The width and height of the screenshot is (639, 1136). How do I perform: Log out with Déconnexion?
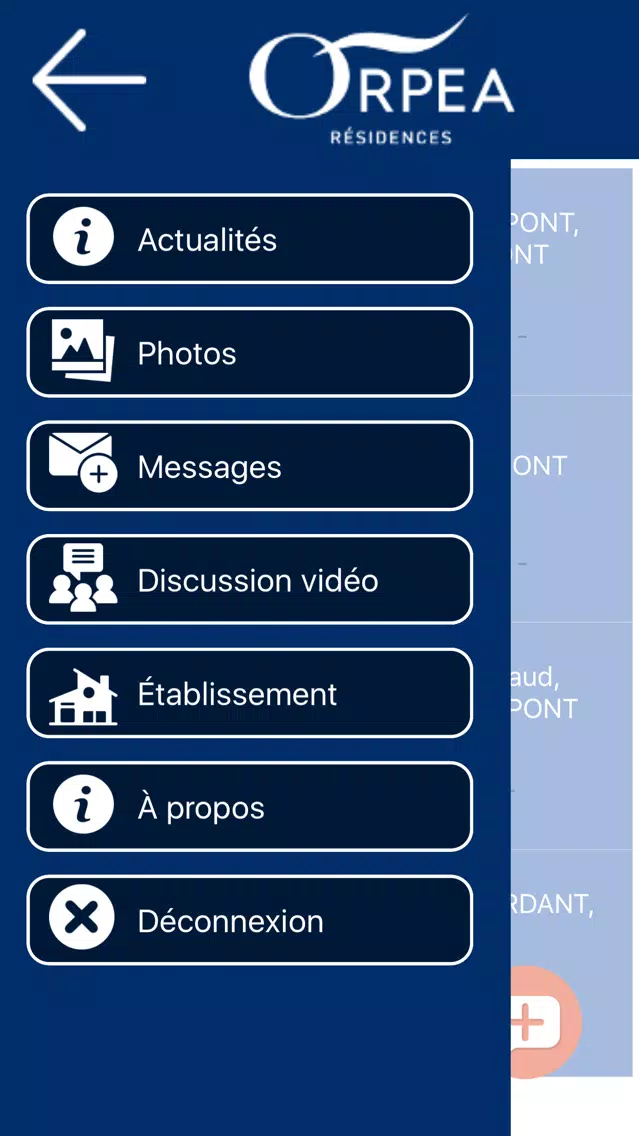[250, 920]
